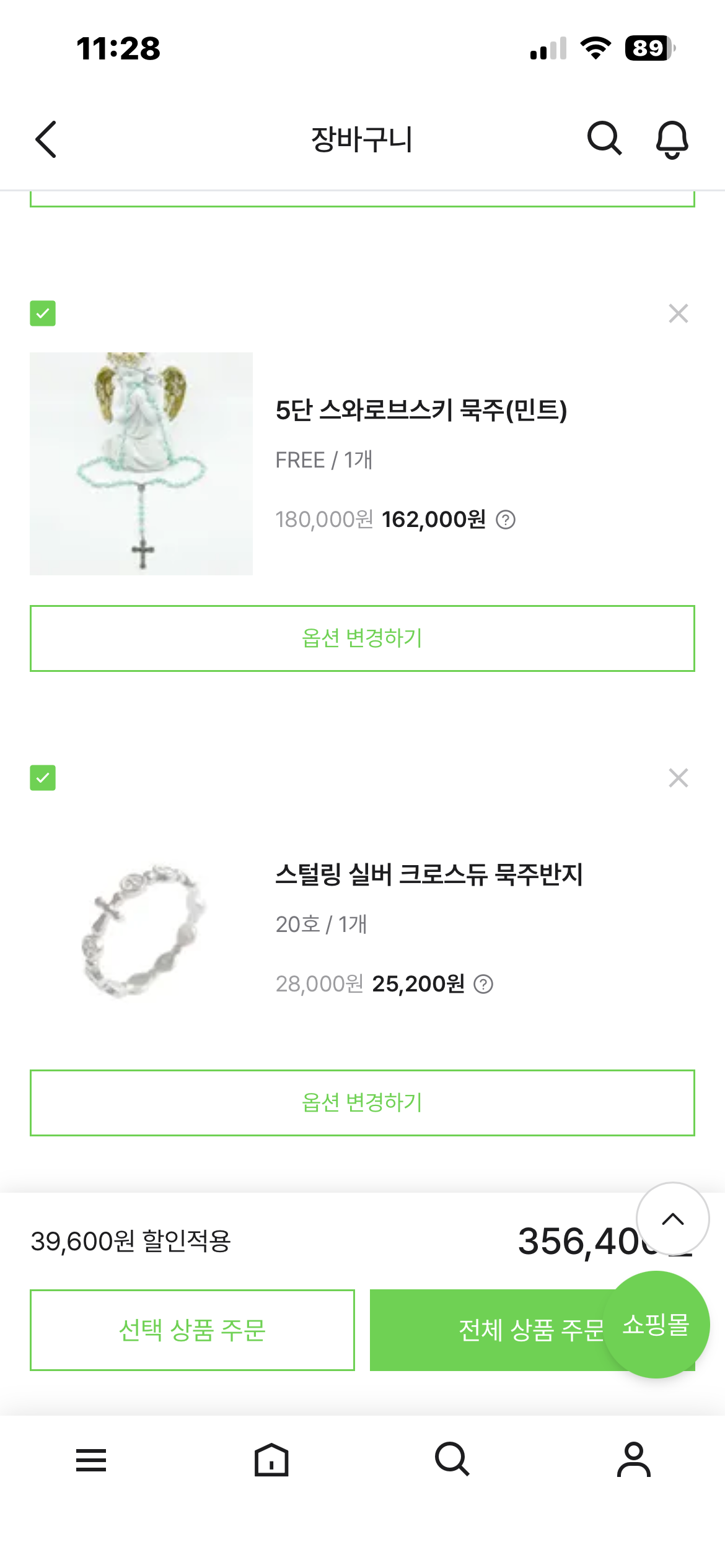Remove 스털링 실버 크로스듀 묵주반지 from cart
This screenshot has width=725, height=1568.
pos(679,778)
